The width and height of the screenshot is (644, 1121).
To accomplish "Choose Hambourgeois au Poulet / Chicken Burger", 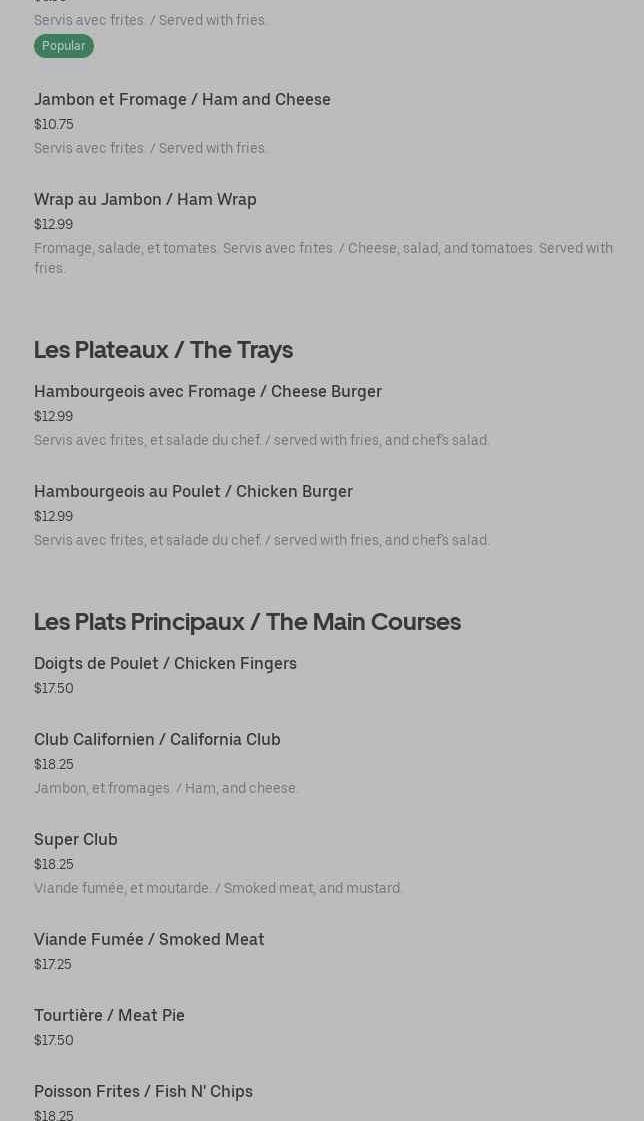I will coord(193,492).
